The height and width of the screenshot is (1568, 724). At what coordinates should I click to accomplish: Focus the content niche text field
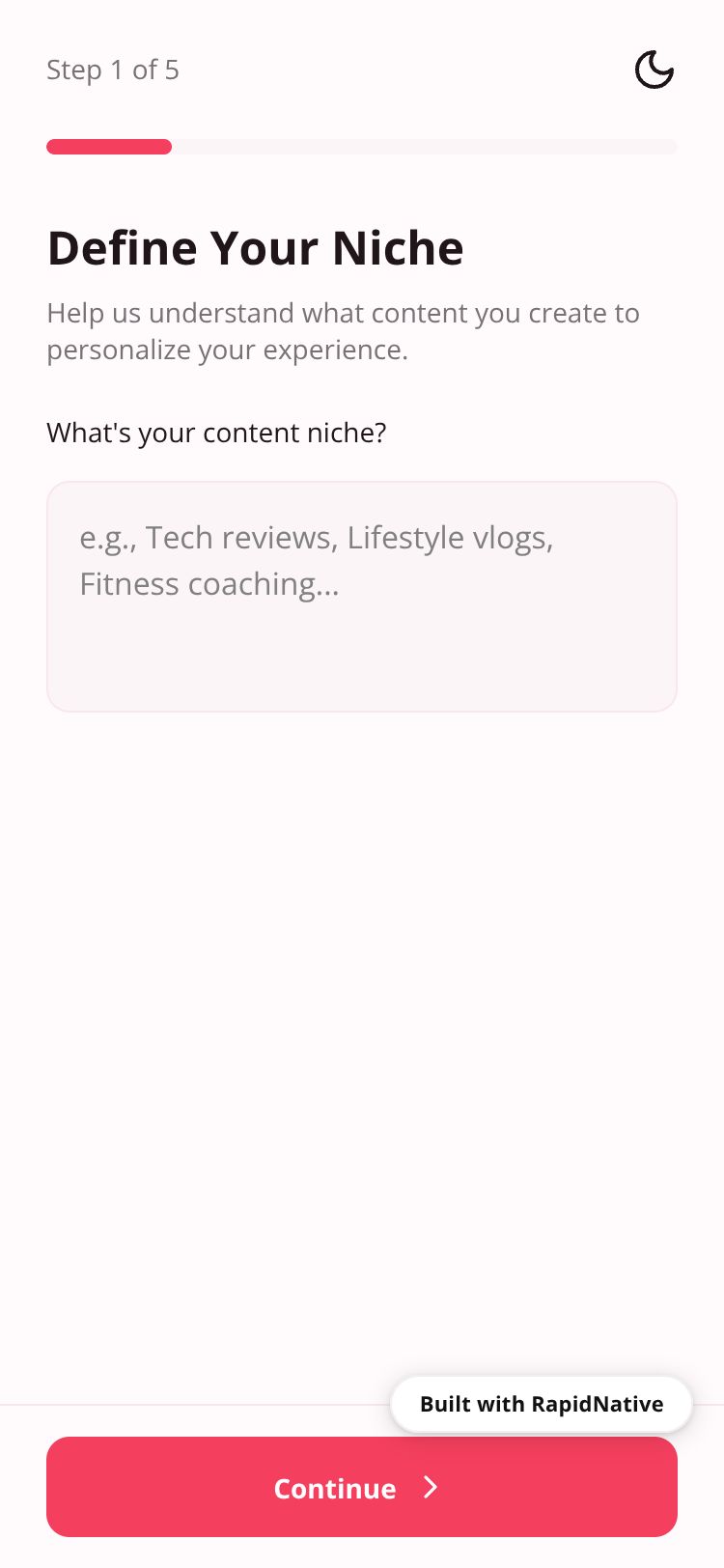(x=362, y=596)
